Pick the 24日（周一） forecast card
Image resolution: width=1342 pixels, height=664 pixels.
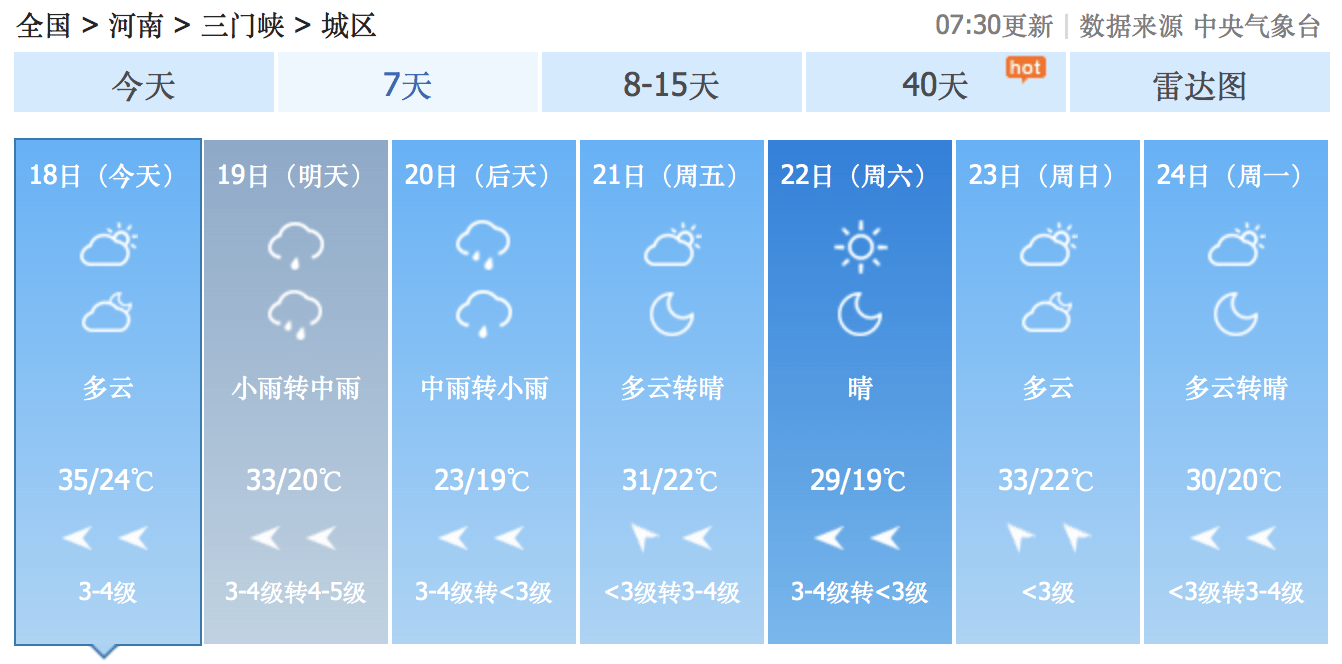coord(1236,390)
